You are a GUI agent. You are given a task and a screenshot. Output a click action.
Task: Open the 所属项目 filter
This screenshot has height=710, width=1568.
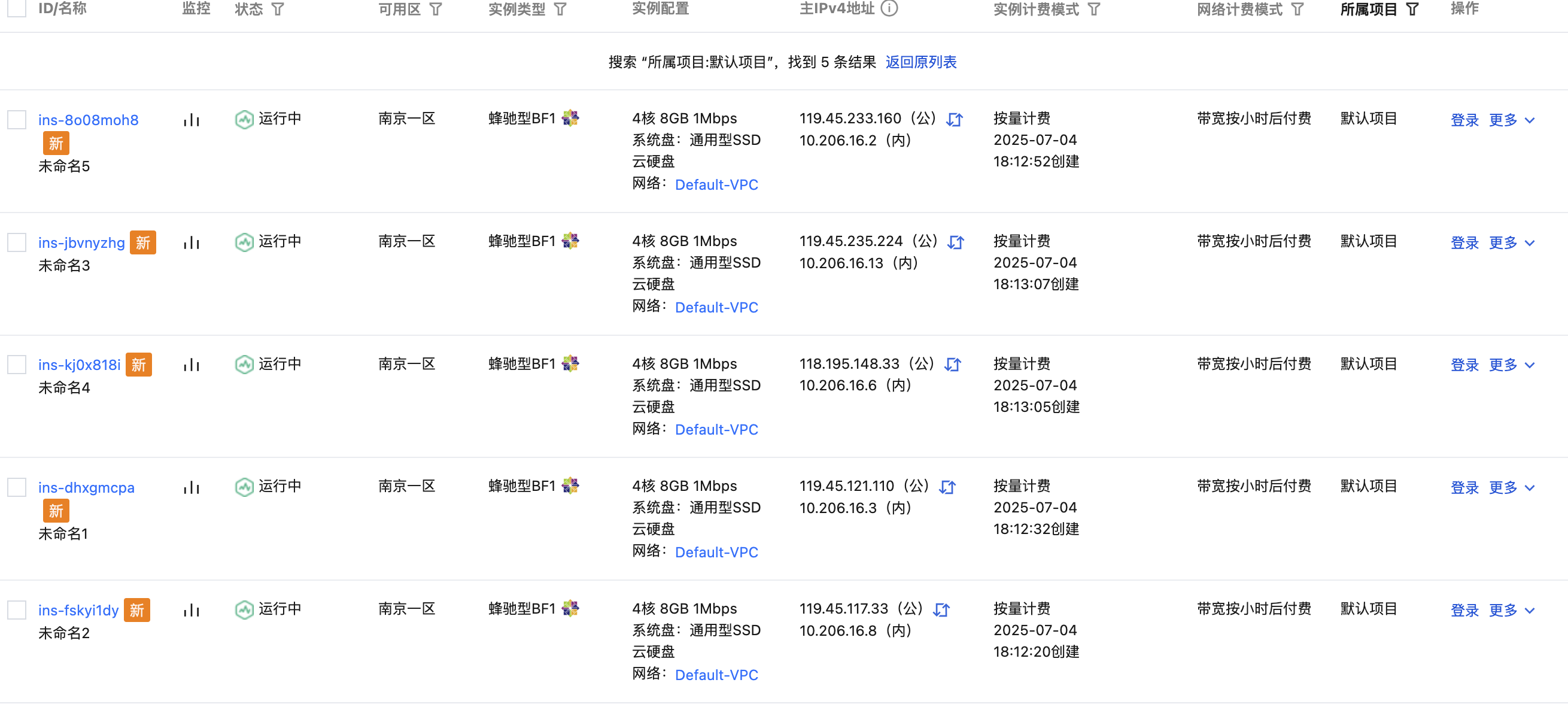tap(1412, 9)
